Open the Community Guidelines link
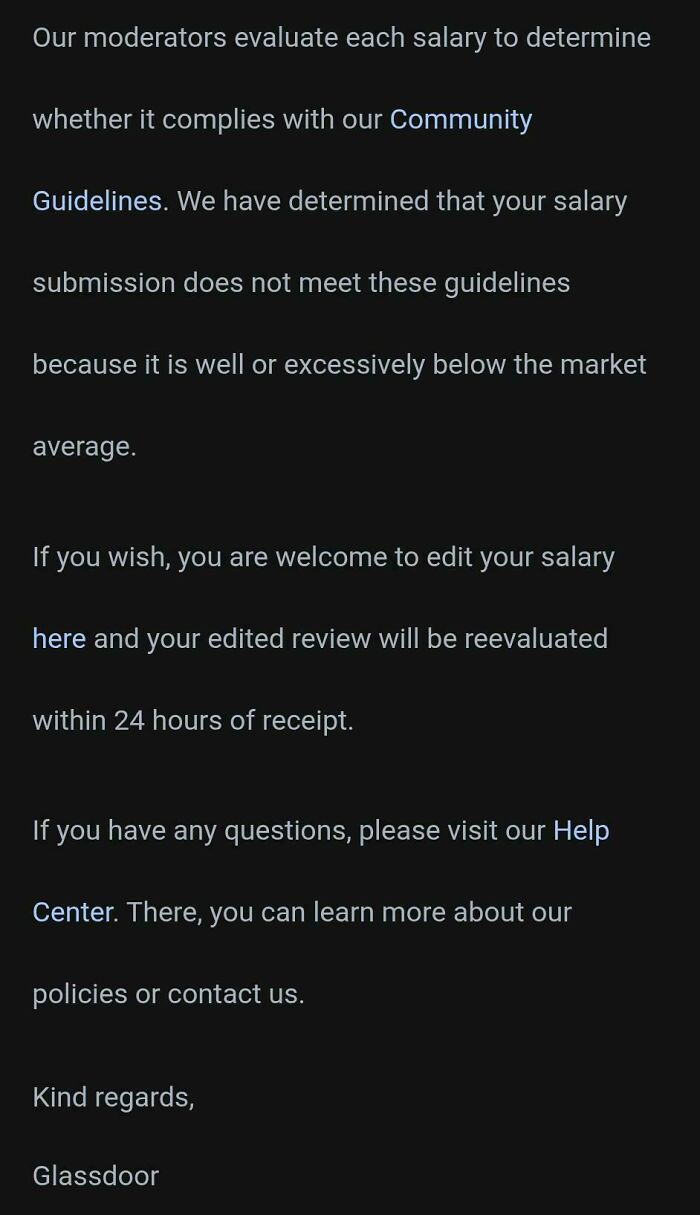Screen dimensions: 700x1215 461,119
